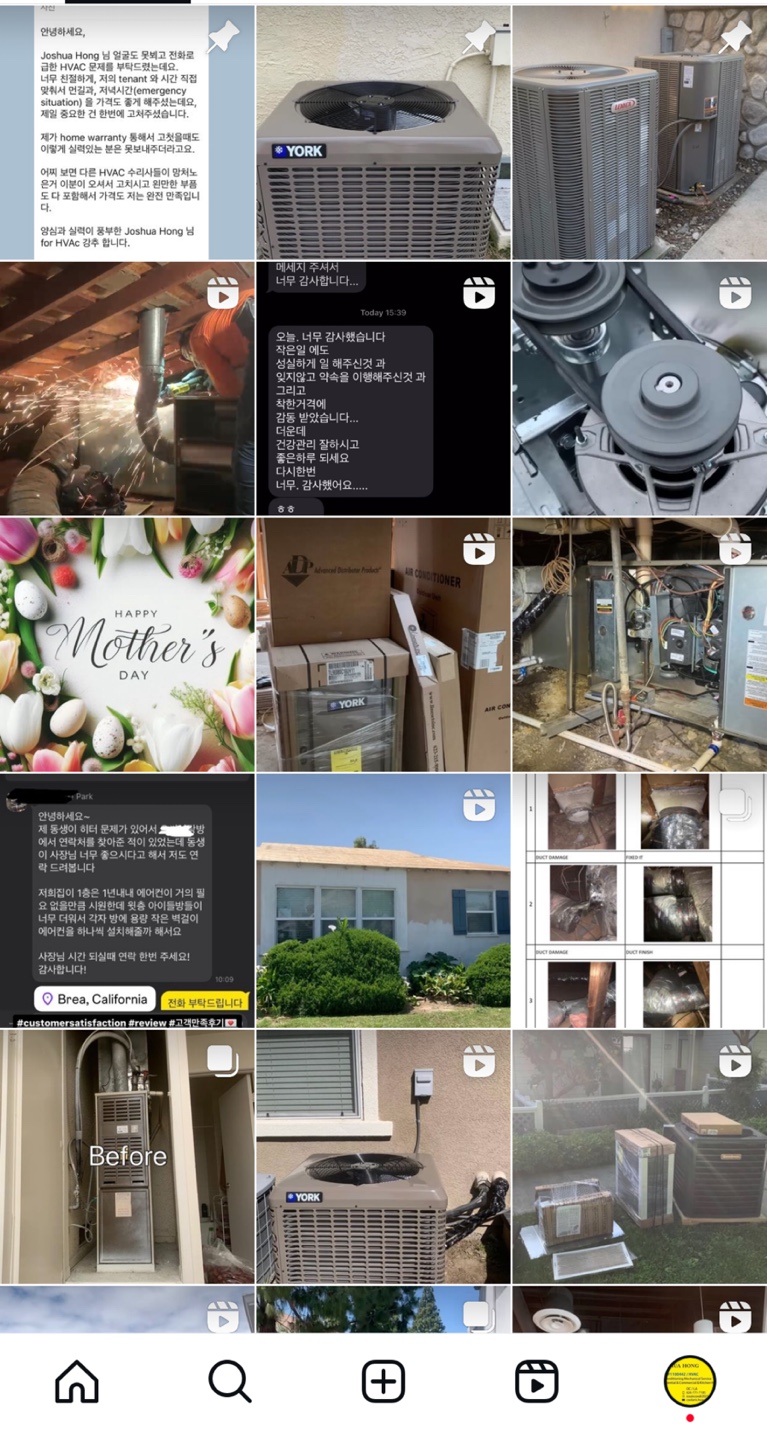Open the Happy Mother's Day post
This screenshot has height=1440, width=767.
(127, 644)
